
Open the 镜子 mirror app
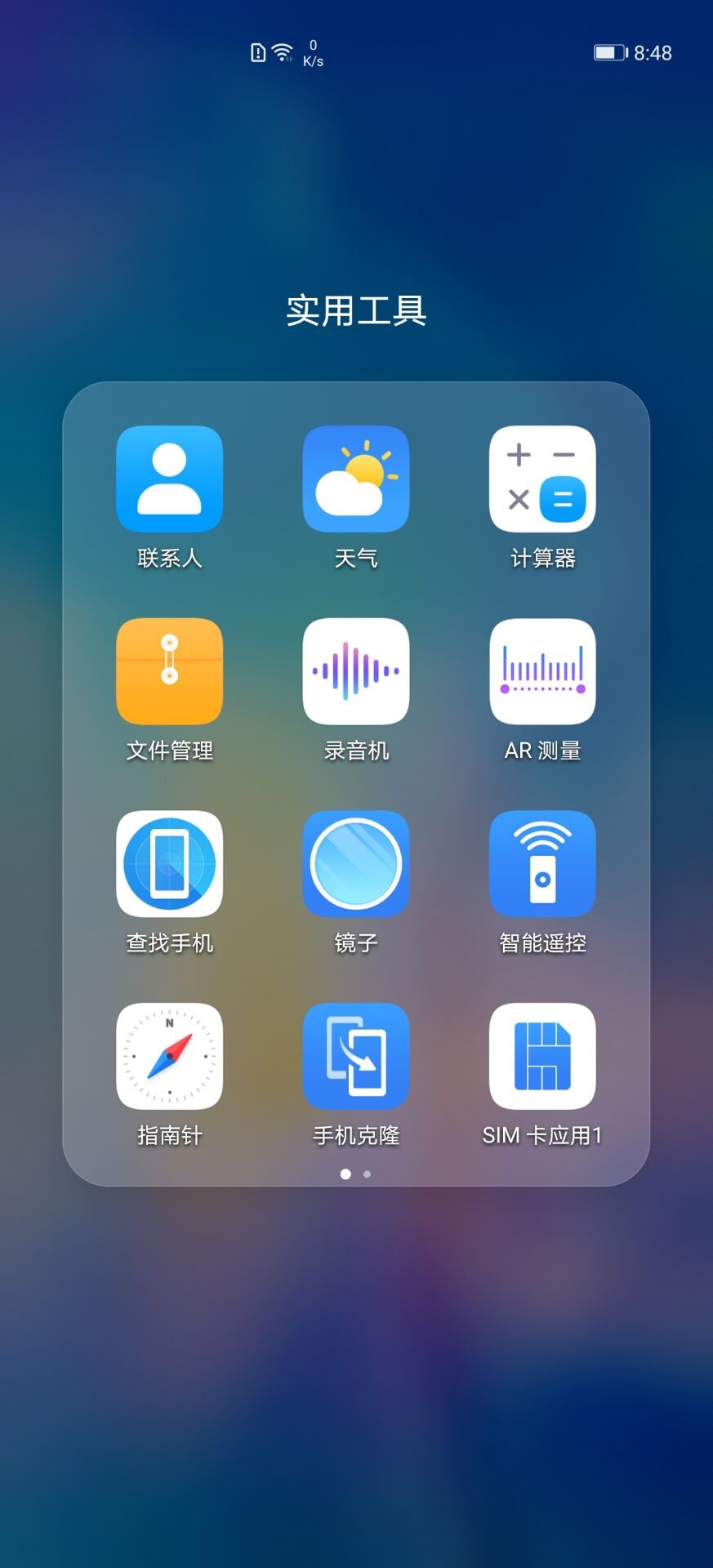point(355,864)
